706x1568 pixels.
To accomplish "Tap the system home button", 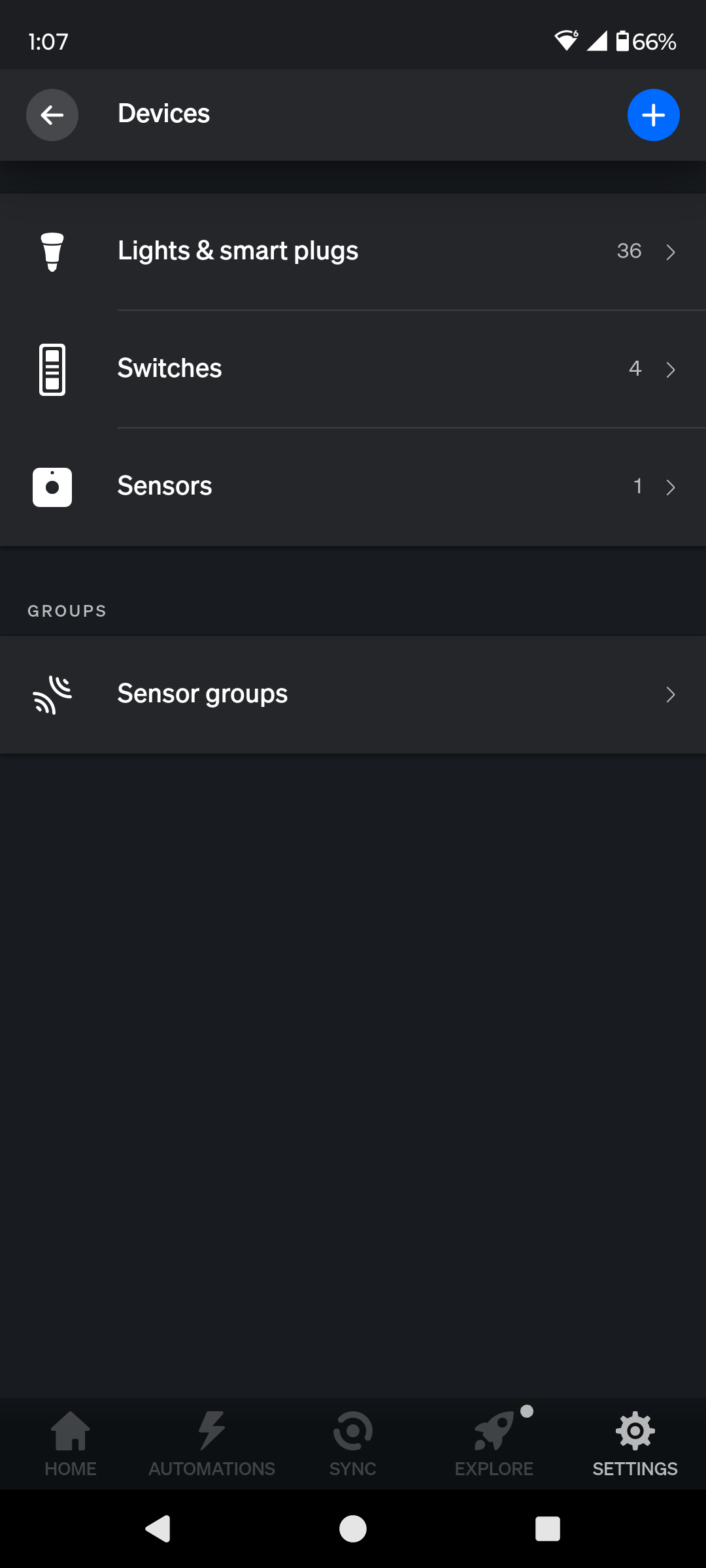I will click(x=353, y=1529).
